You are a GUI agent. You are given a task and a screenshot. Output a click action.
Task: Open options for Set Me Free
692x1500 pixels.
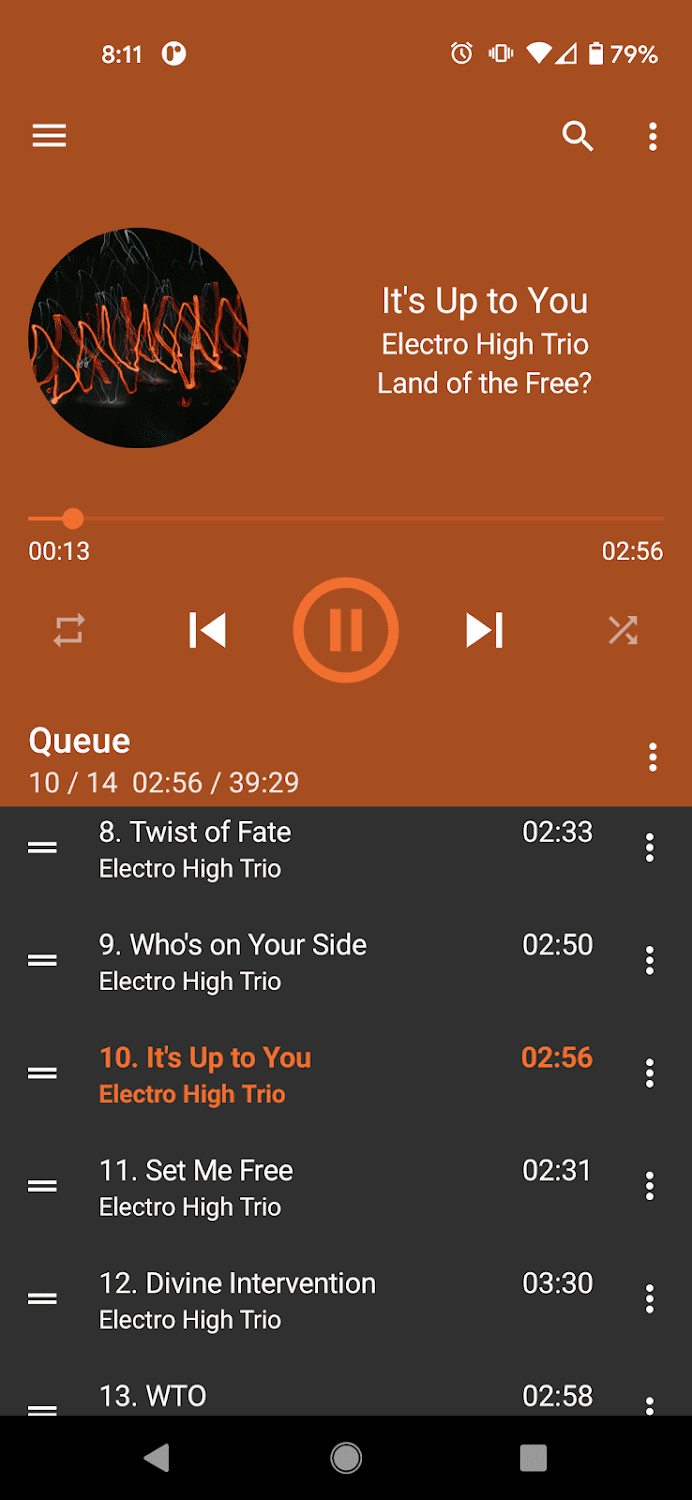649,1186
